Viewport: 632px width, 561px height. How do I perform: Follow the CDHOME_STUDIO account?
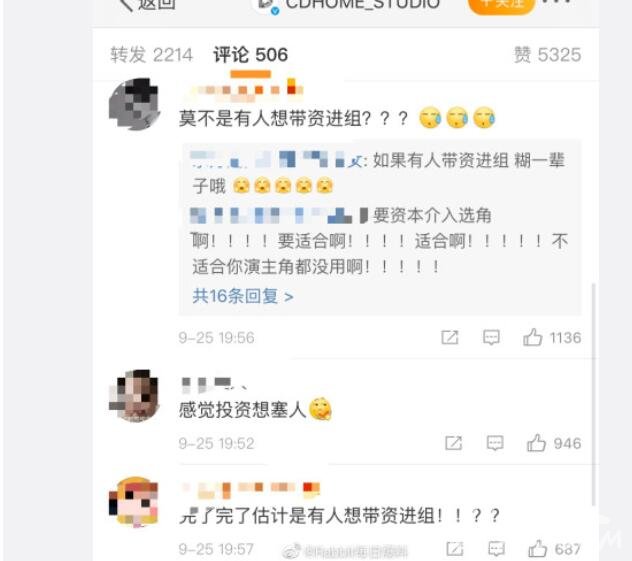click(501, 5)
